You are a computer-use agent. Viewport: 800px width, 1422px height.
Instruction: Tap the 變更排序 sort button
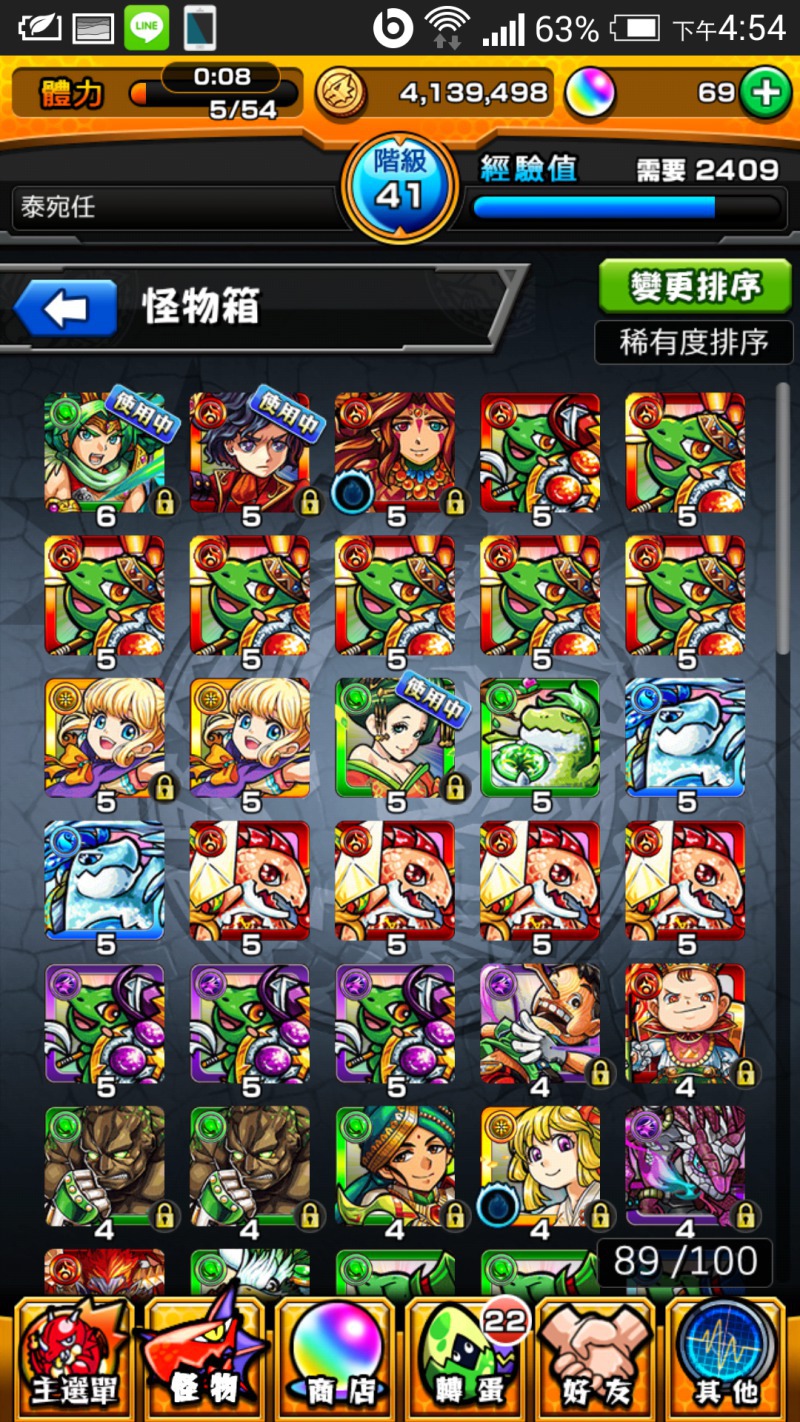pyautogui.click(x=694, y=288)
